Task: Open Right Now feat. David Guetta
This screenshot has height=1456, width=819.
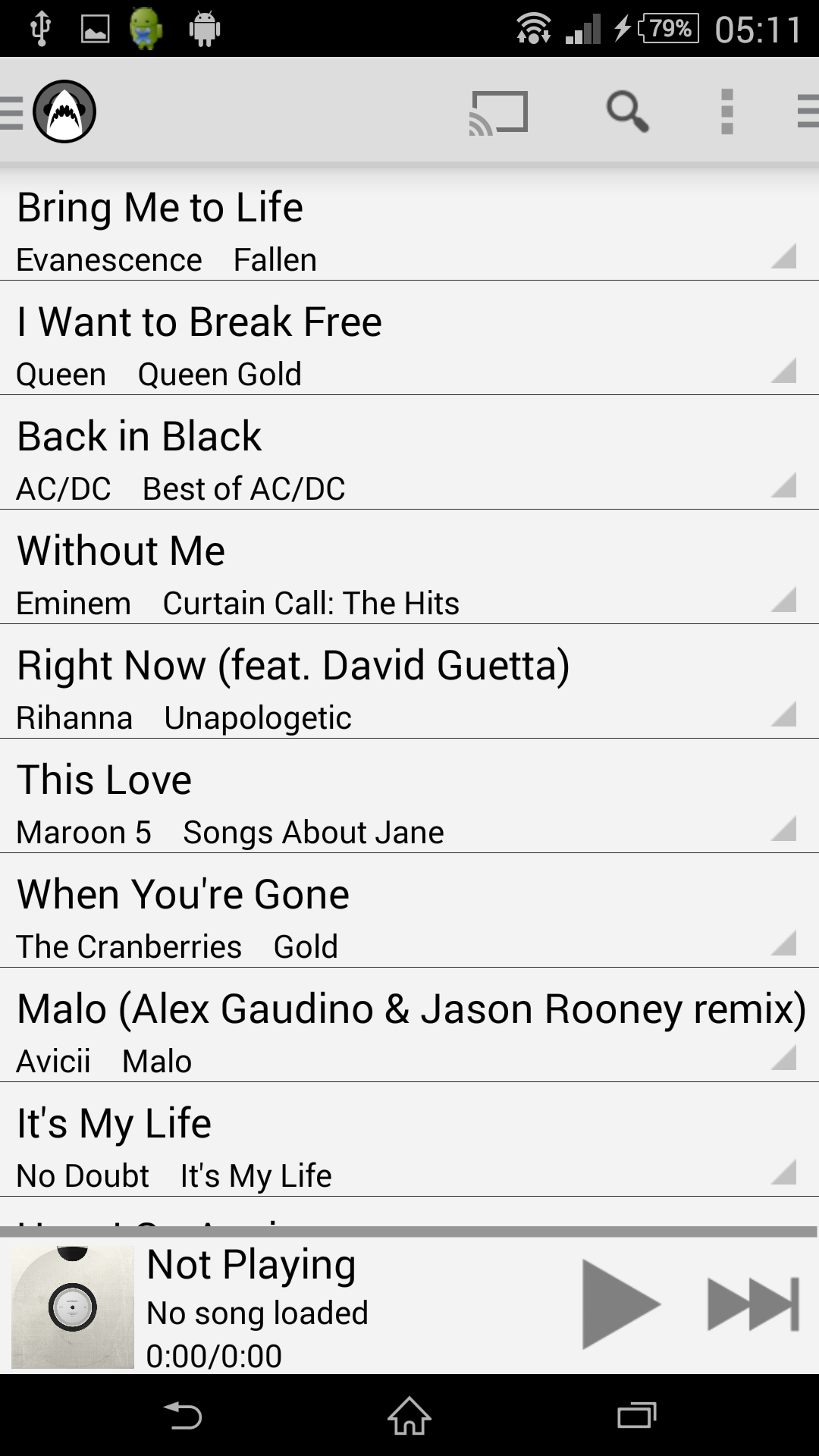Action: [409, 682]
